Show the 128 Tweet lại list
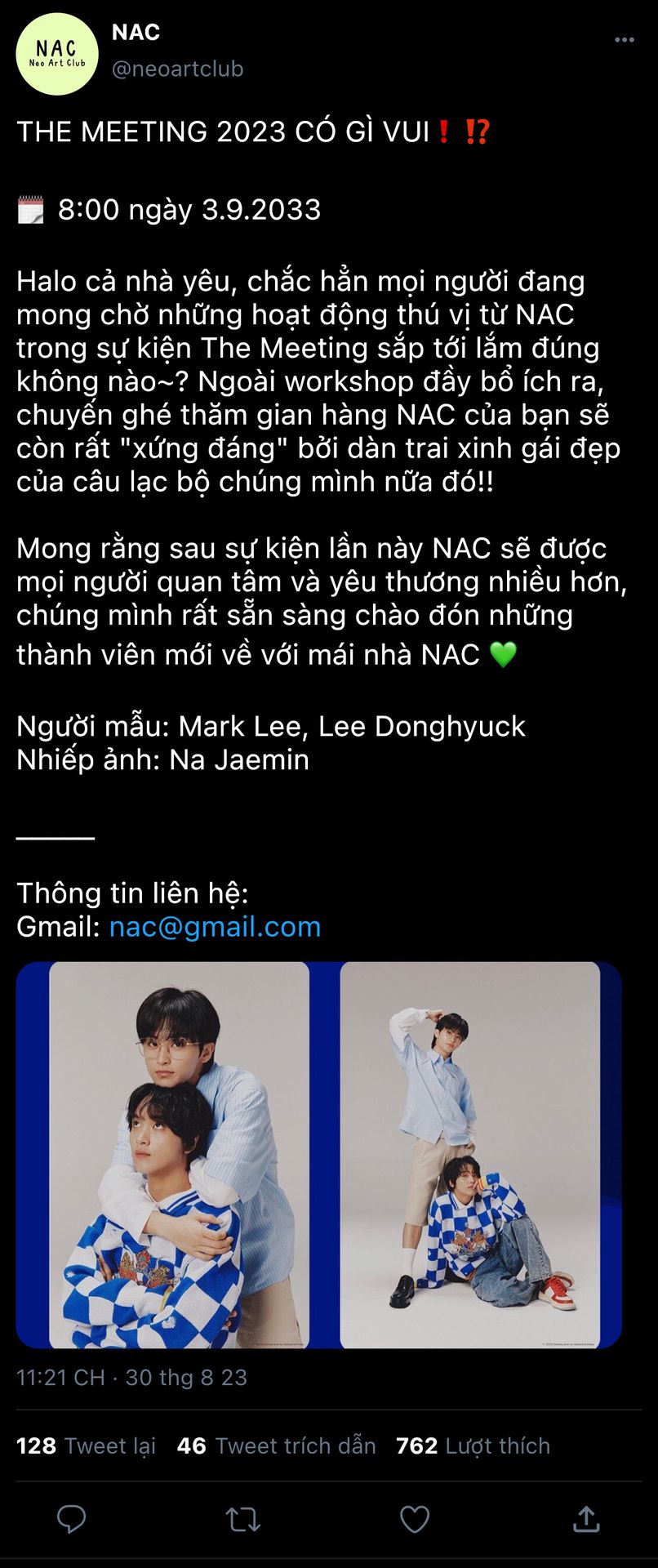The height and width of the screenshot is (1568, 658). (86, 1445)
